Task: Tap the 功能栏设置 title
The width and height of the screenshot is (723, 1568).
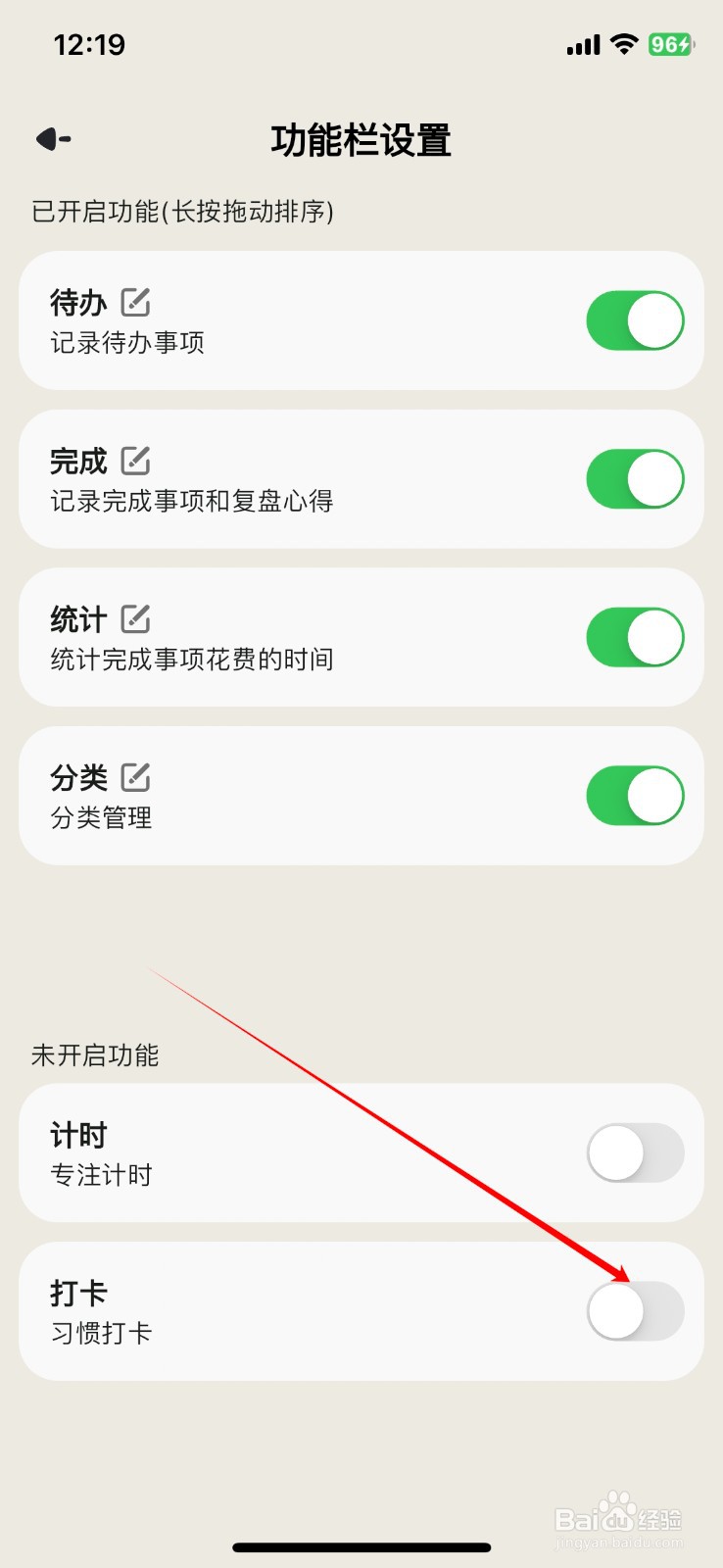Action: [x=361, y=140]
